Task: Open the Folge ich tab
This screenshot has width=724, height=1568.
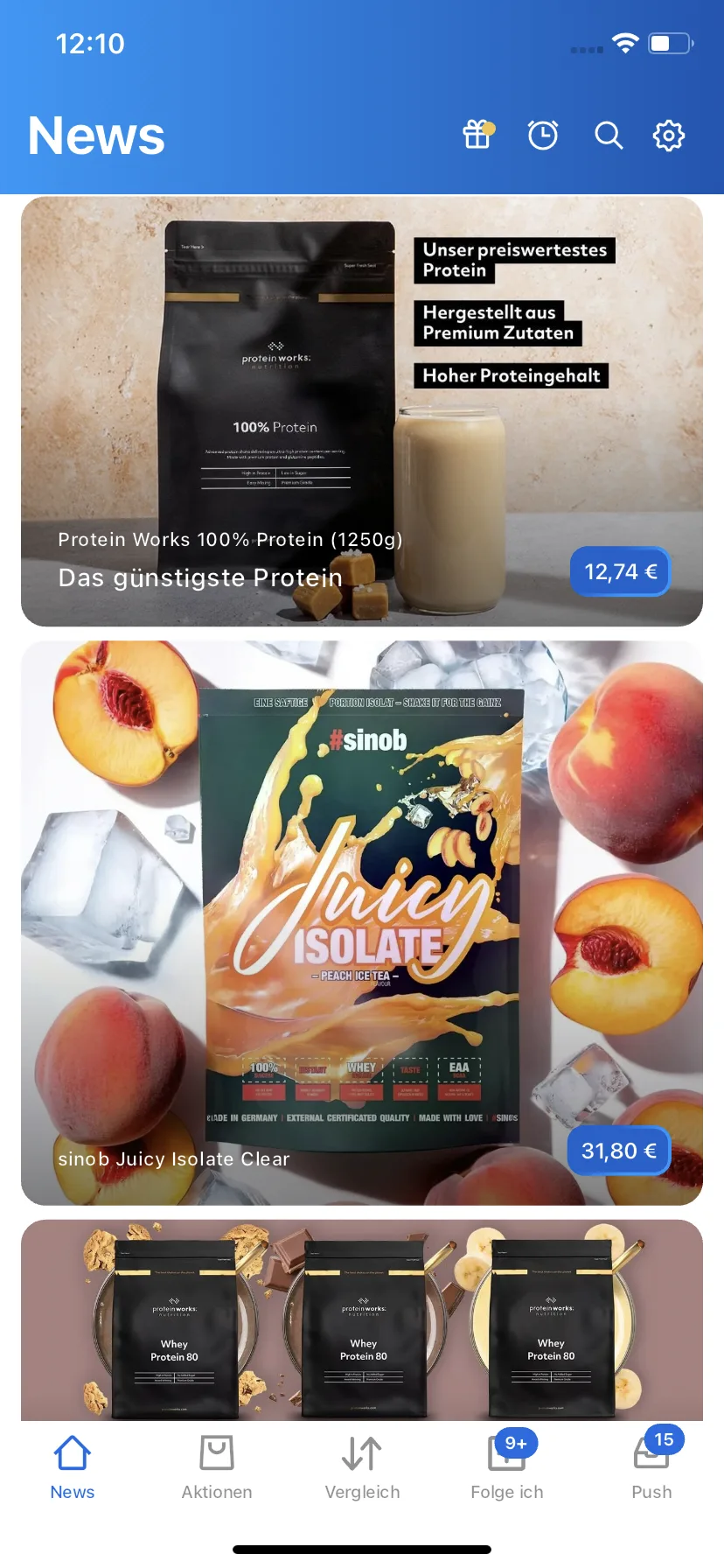Action: (507, 1467)
